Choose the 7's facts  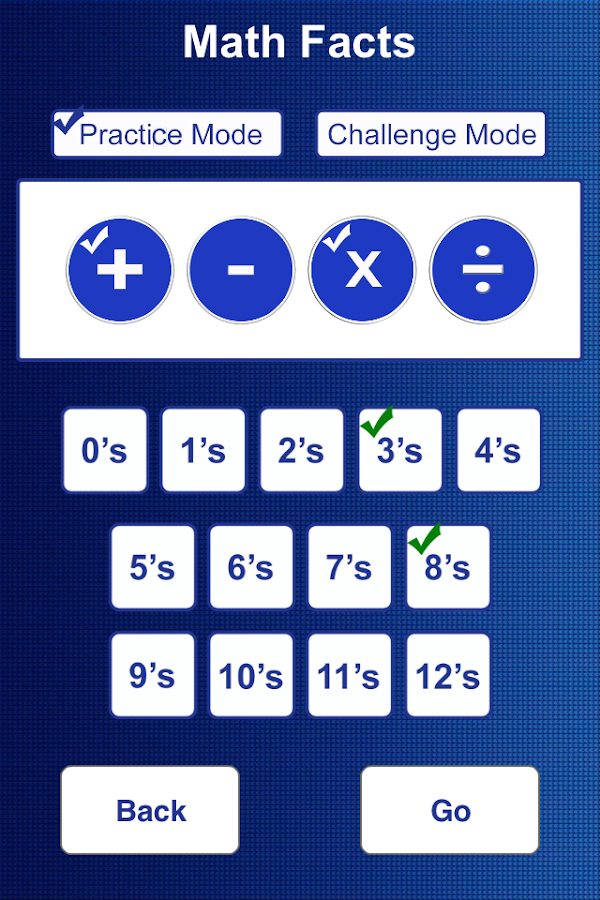(349, 567)
